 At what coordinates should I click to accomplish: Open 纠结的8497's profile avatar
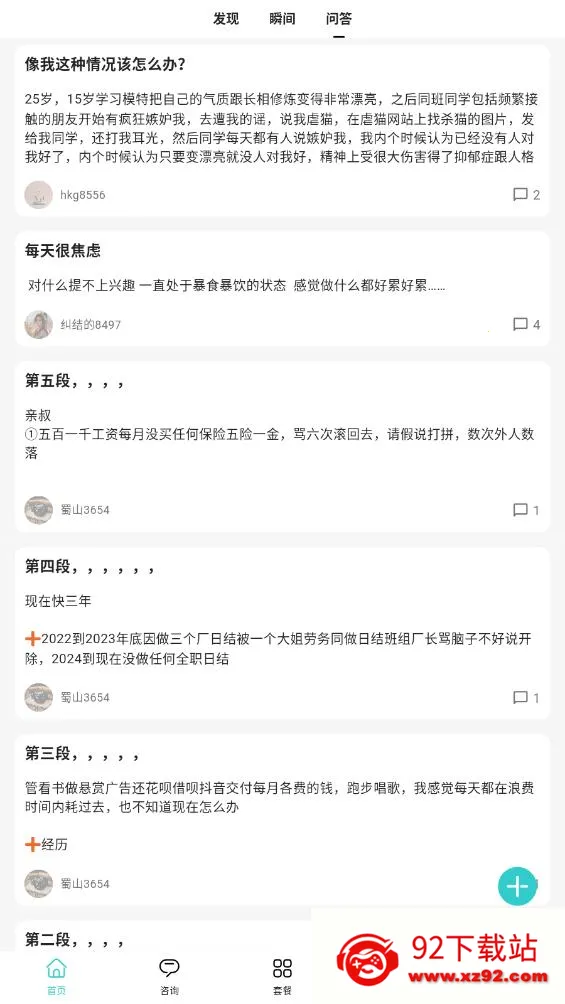pyautogui.click(x=38, y=325)
